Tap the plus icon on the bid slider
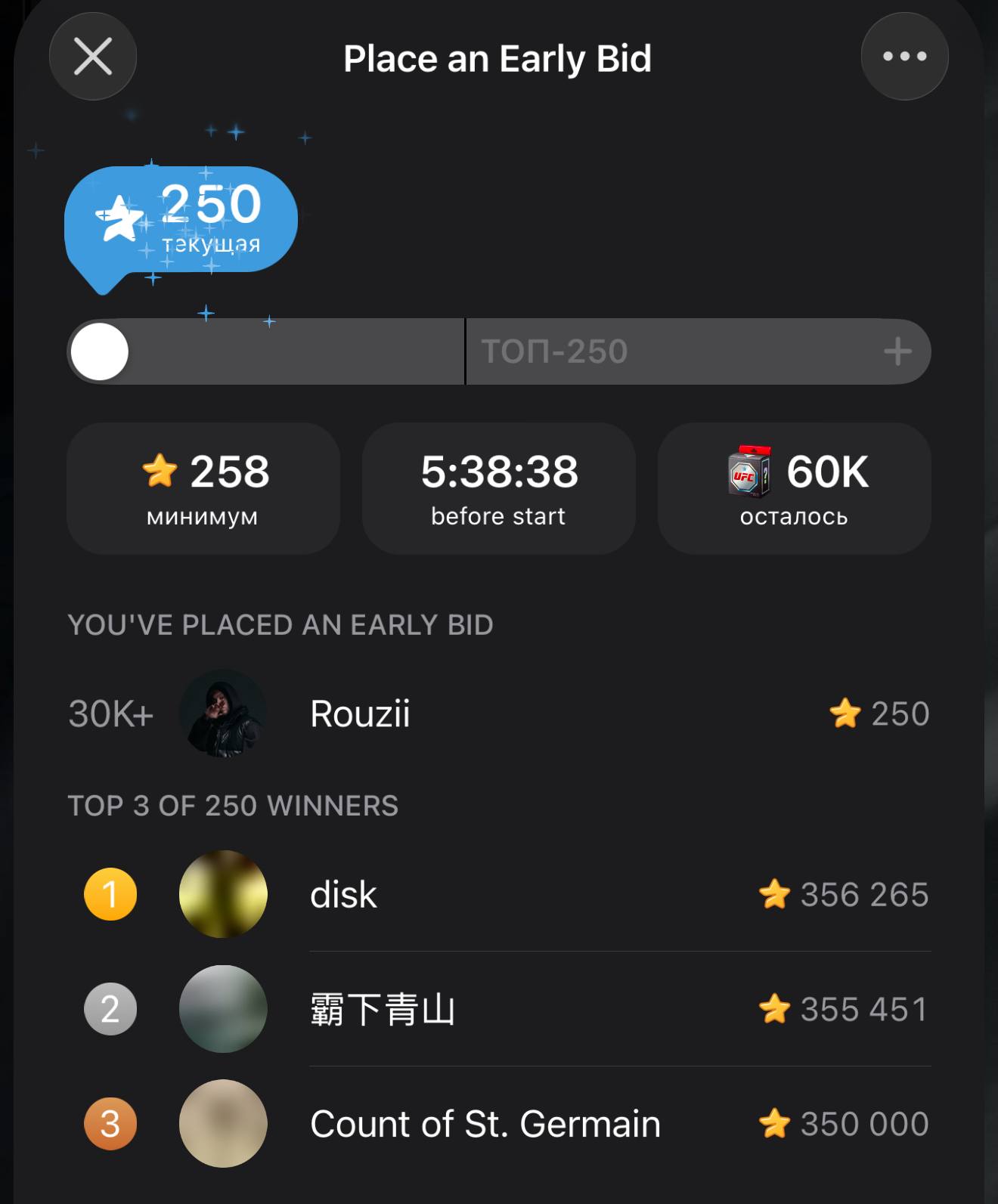This screenshot has height=1204, width=998. pos(897,351)
